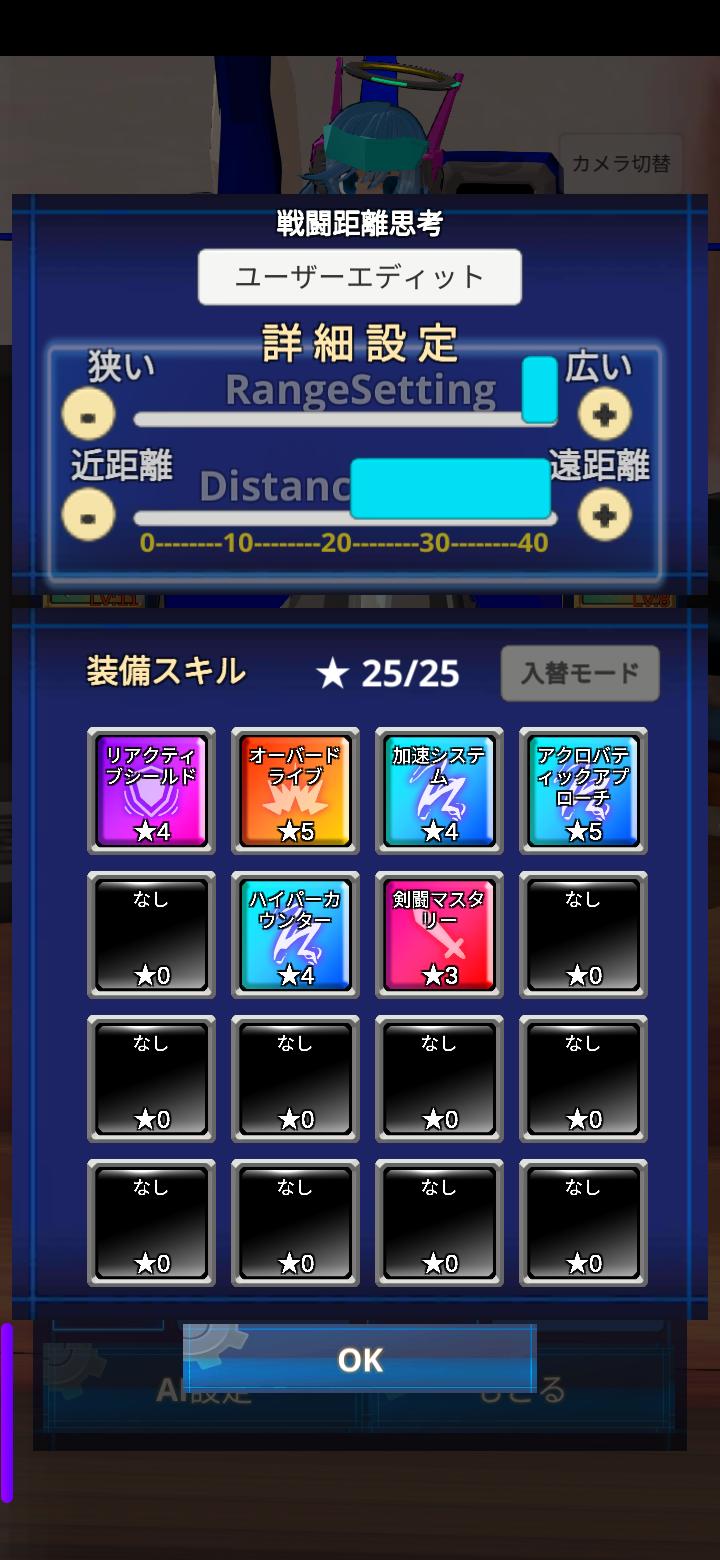Tap the Distance slider handle
720x1560 pixels.
(450, 489)
